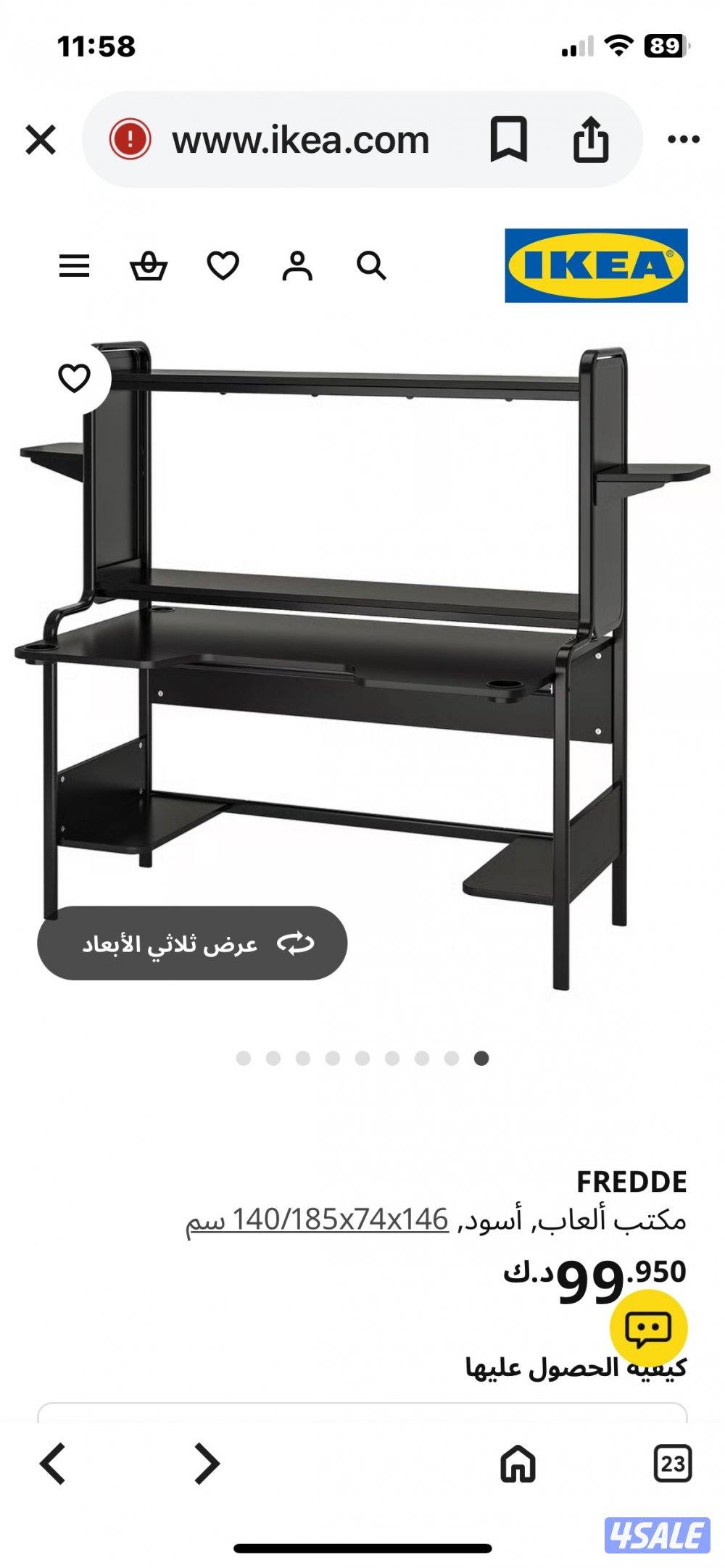The width and height of the screenshot is (725, 1568).
Task: Go back to previous page
Action: point(52,1464)
